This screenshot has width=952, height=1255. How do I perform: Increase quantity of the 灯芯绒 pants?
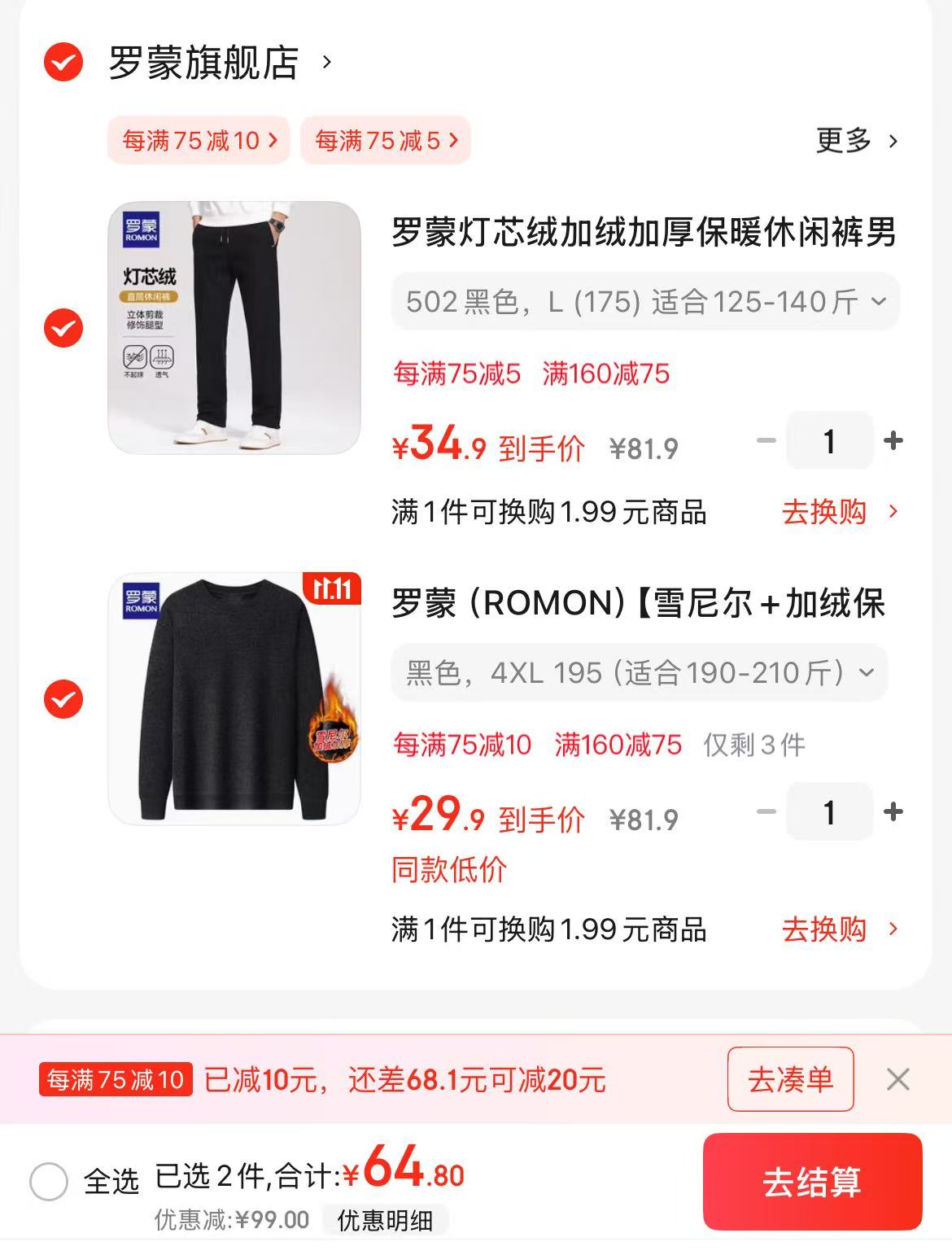[x=893, y=441]
